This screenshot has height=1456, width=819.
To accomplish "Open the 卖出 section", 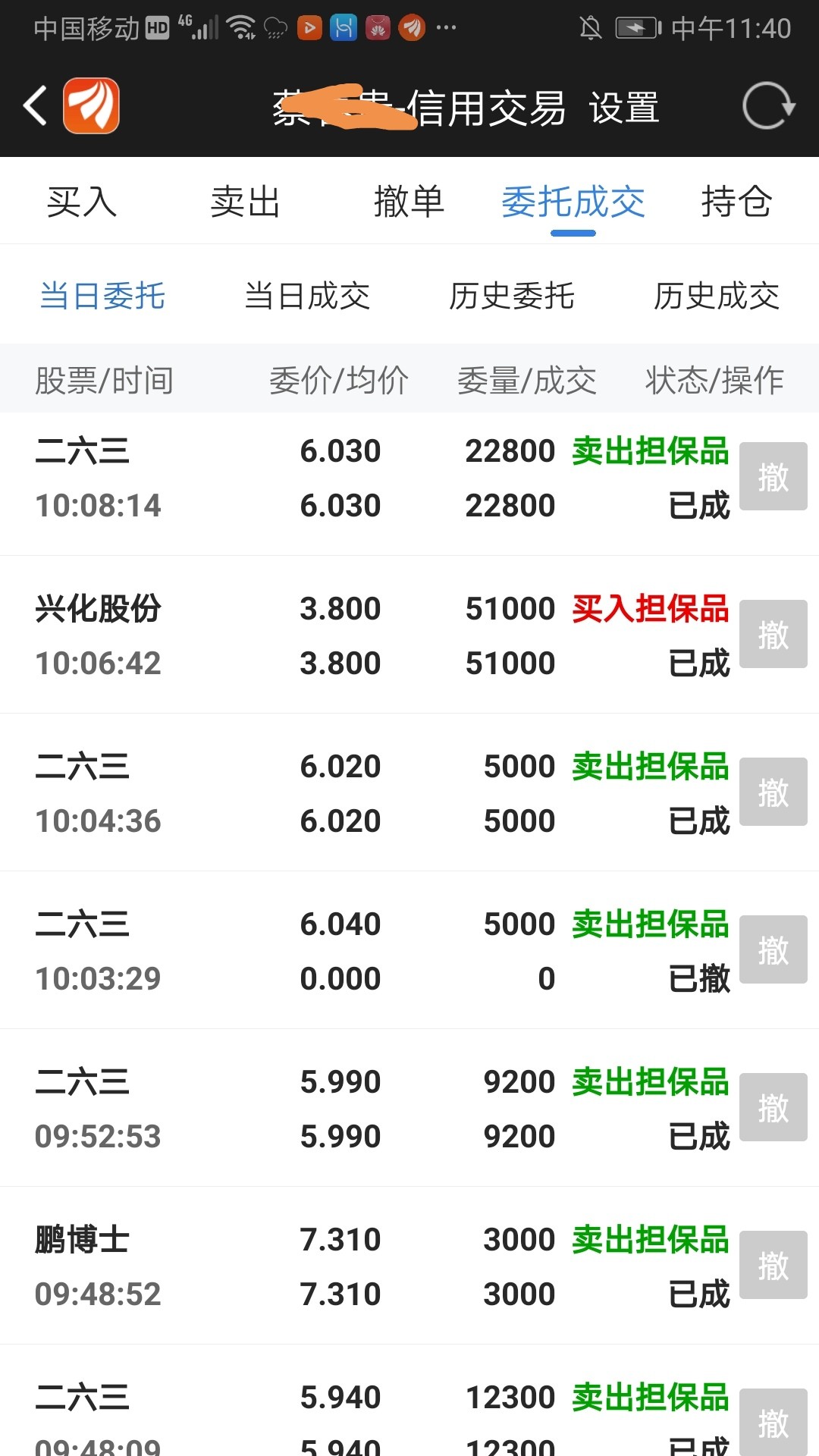I will tap(246, 201).
